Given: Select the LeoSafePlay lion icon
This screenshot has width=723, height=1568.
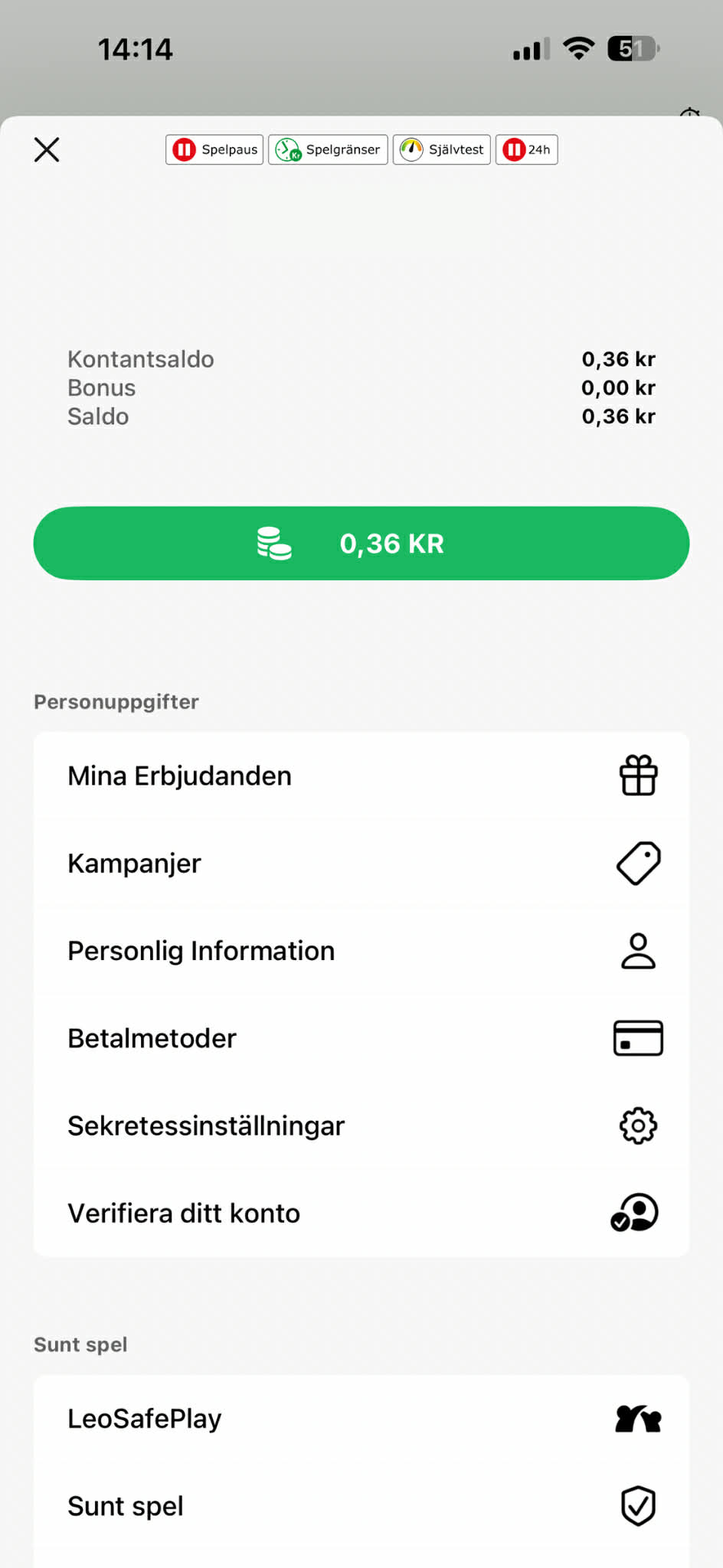Looking at the screenshot, I should coord(638,1418).
